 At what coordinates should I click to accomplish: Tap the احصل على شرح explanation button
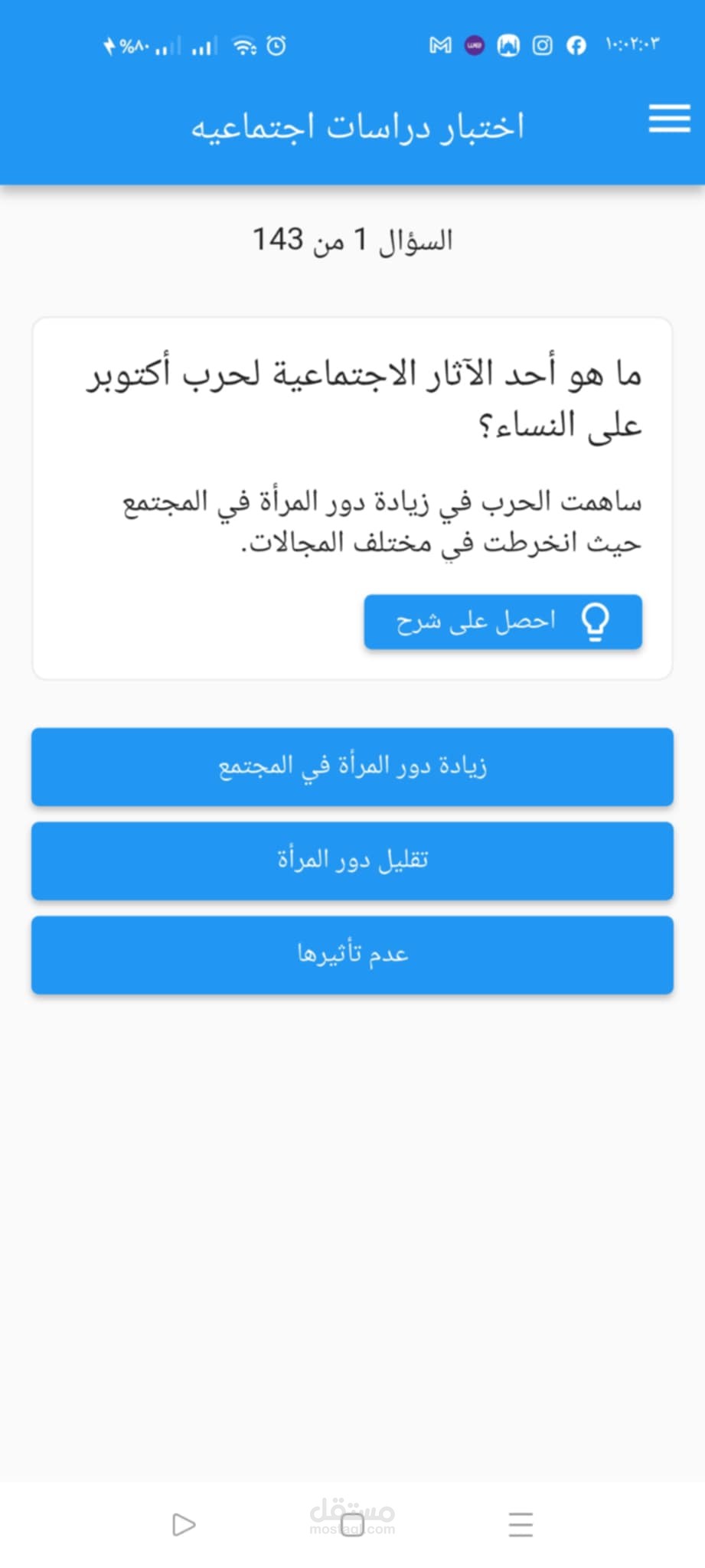pos(503,622)
